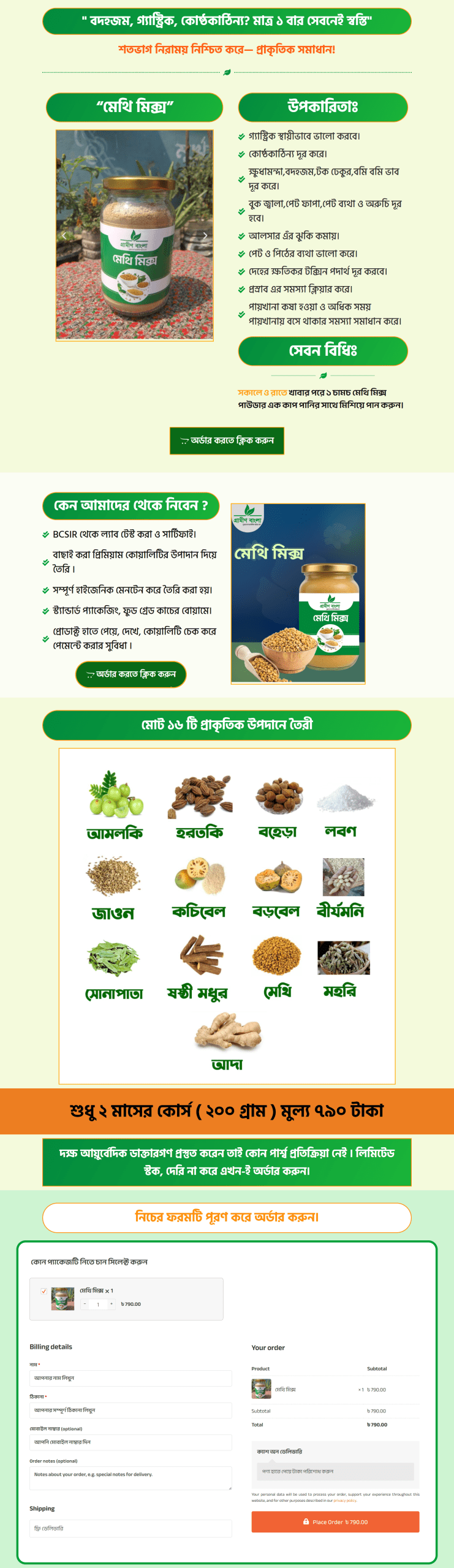
Task: Tap the order button below সেবন বিধি section
Action: coord(227,440)
